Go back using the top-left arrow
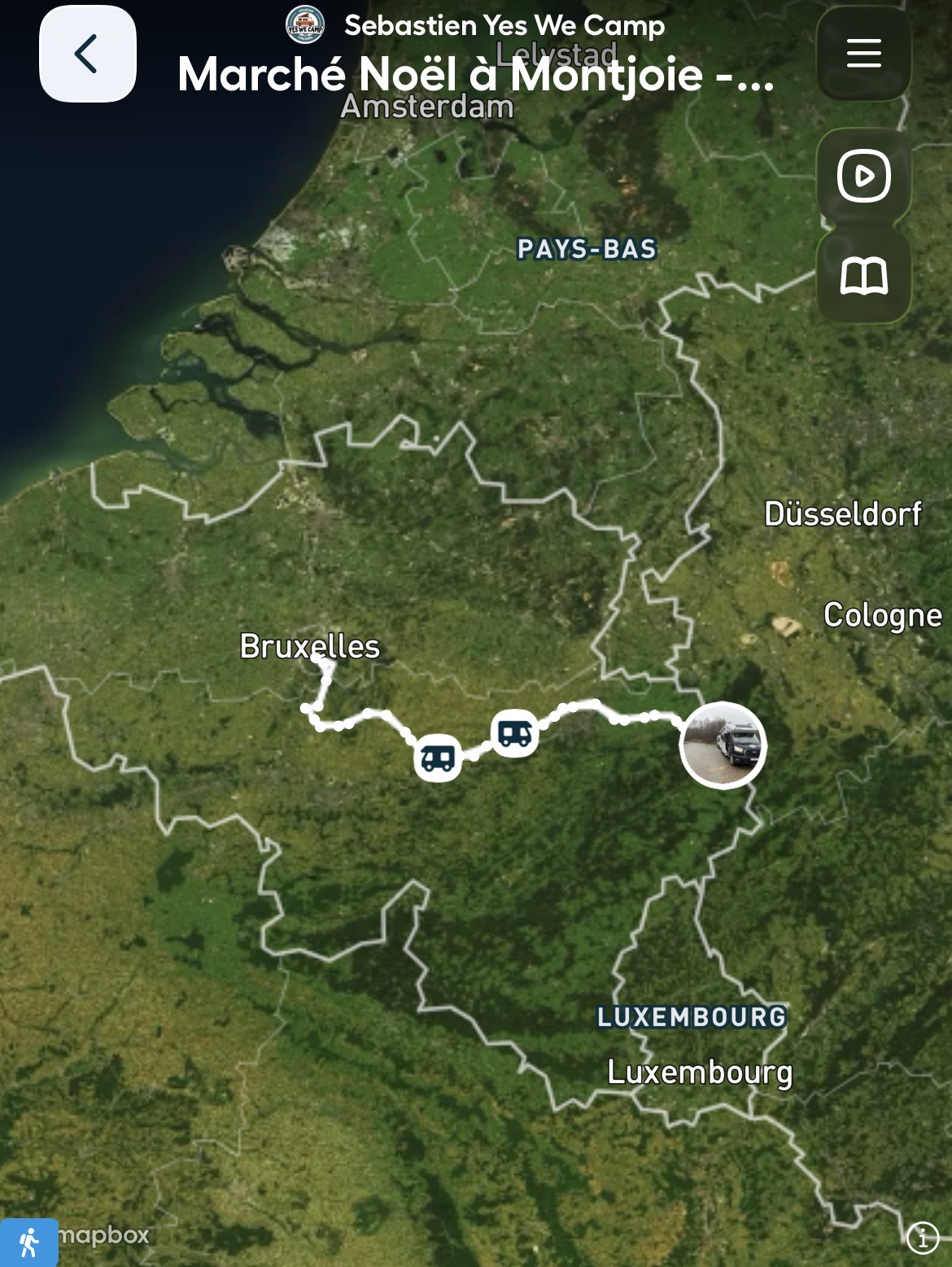952x1267 pixels. pyautogui.click(x=87, y=54)
